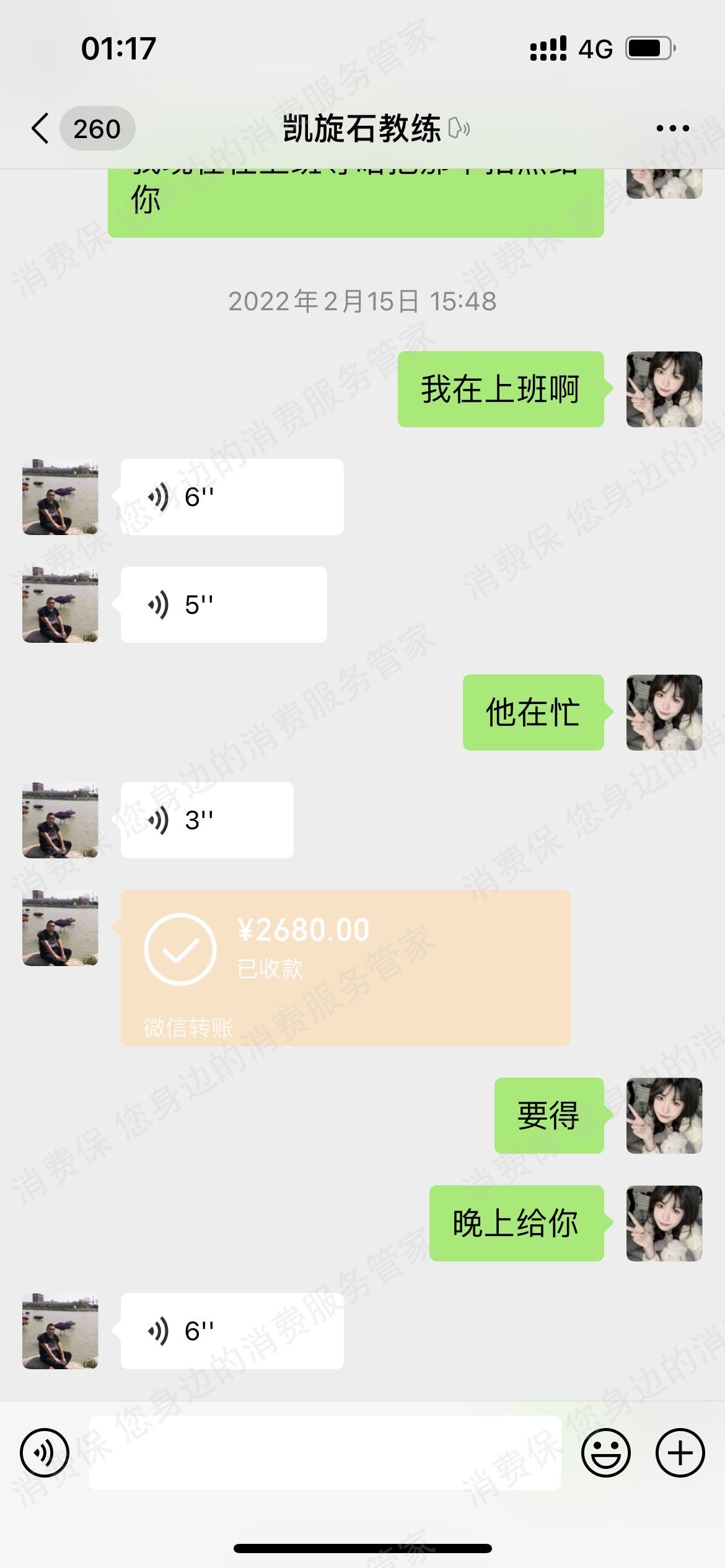Image resolution: width=725 pixels, height=1568 pixels.
Task: Tap the message input field
Action: pos(325,1453)
